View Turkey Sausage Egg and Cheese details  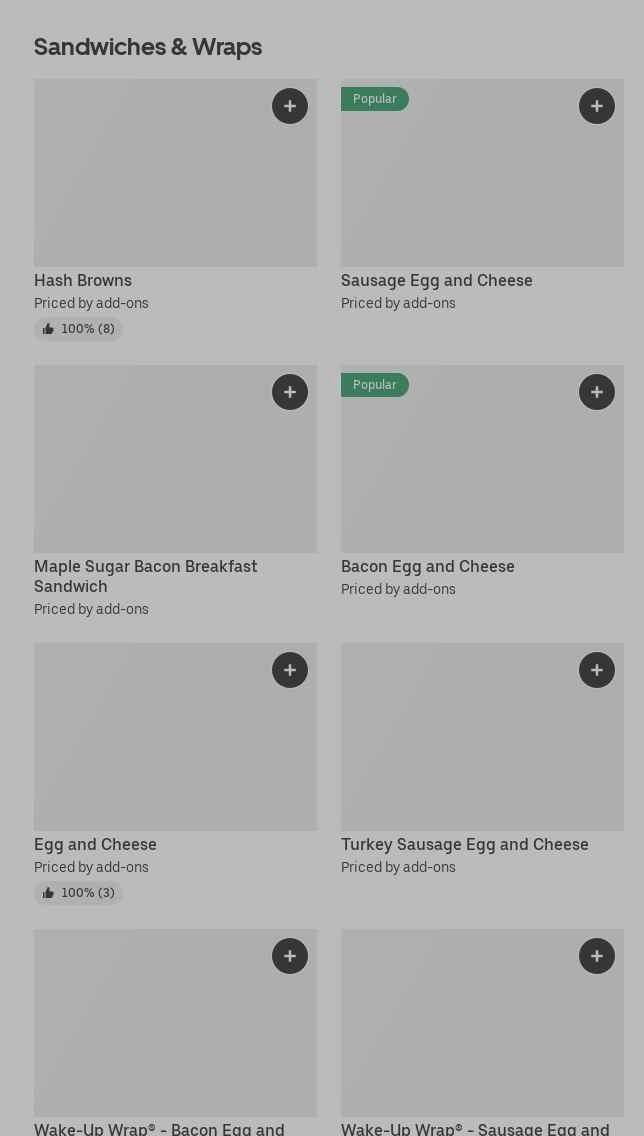coord(482,759)
